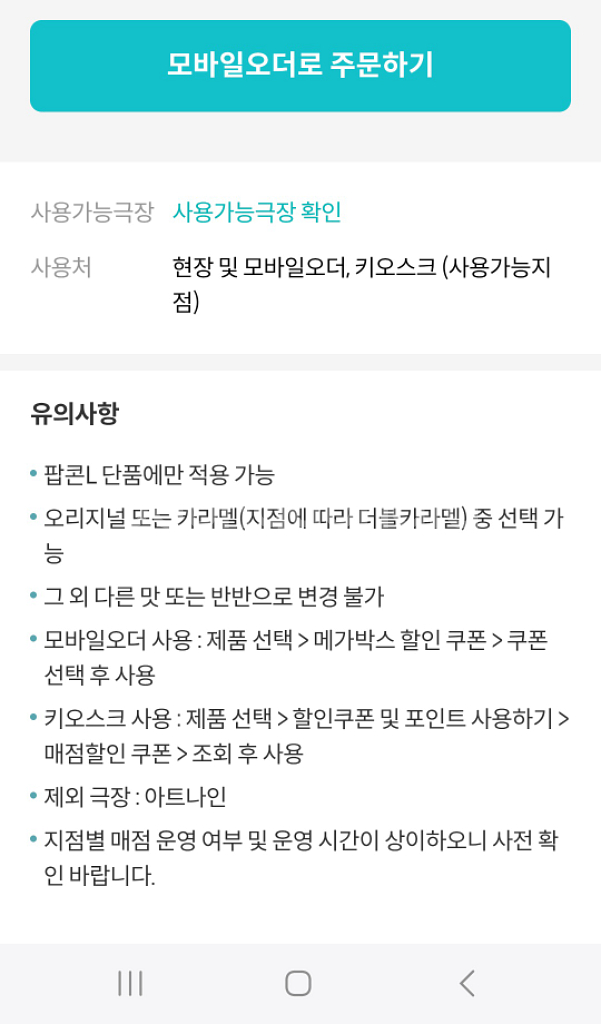Tap 모바일오더로 주문하기 button
Image resolution: width=601 pixels, height=1024 pixels.
click(x=300, y=66)
